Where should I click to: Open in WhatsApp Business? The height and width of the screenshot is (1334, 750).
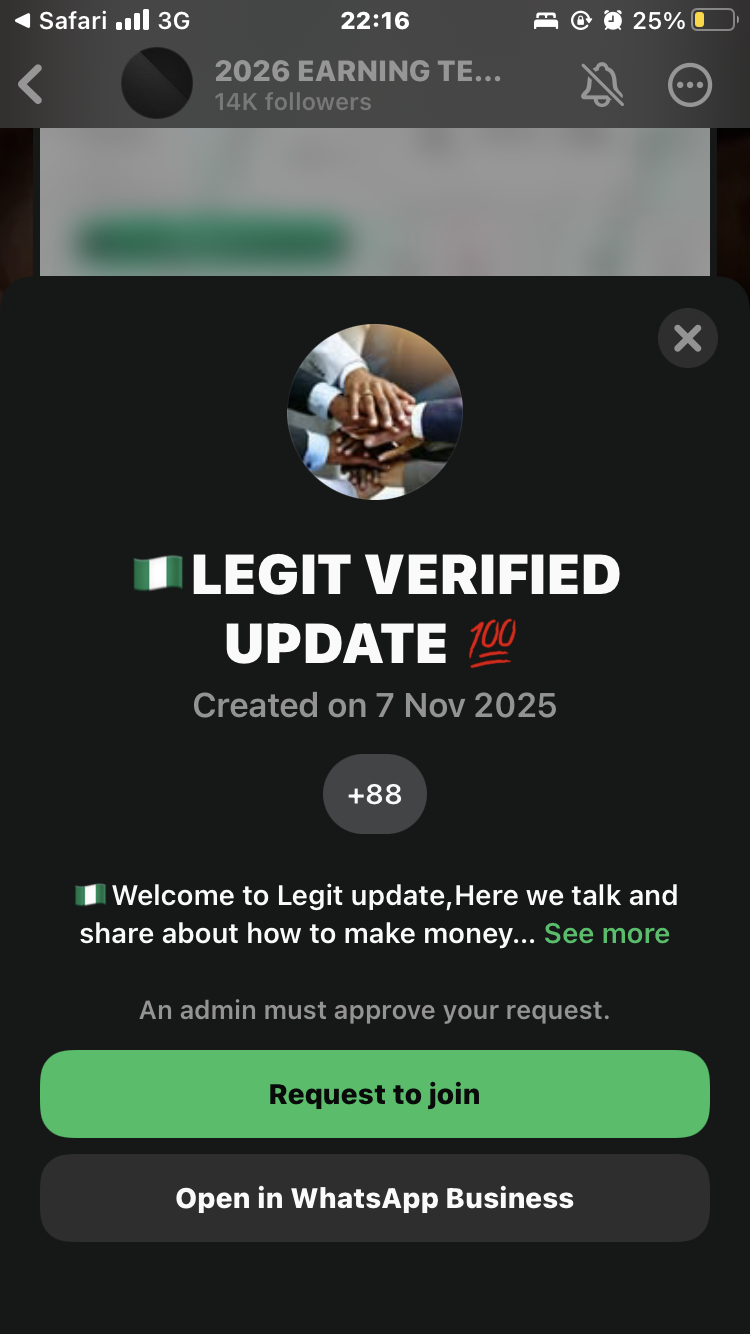click(375, 1198)
